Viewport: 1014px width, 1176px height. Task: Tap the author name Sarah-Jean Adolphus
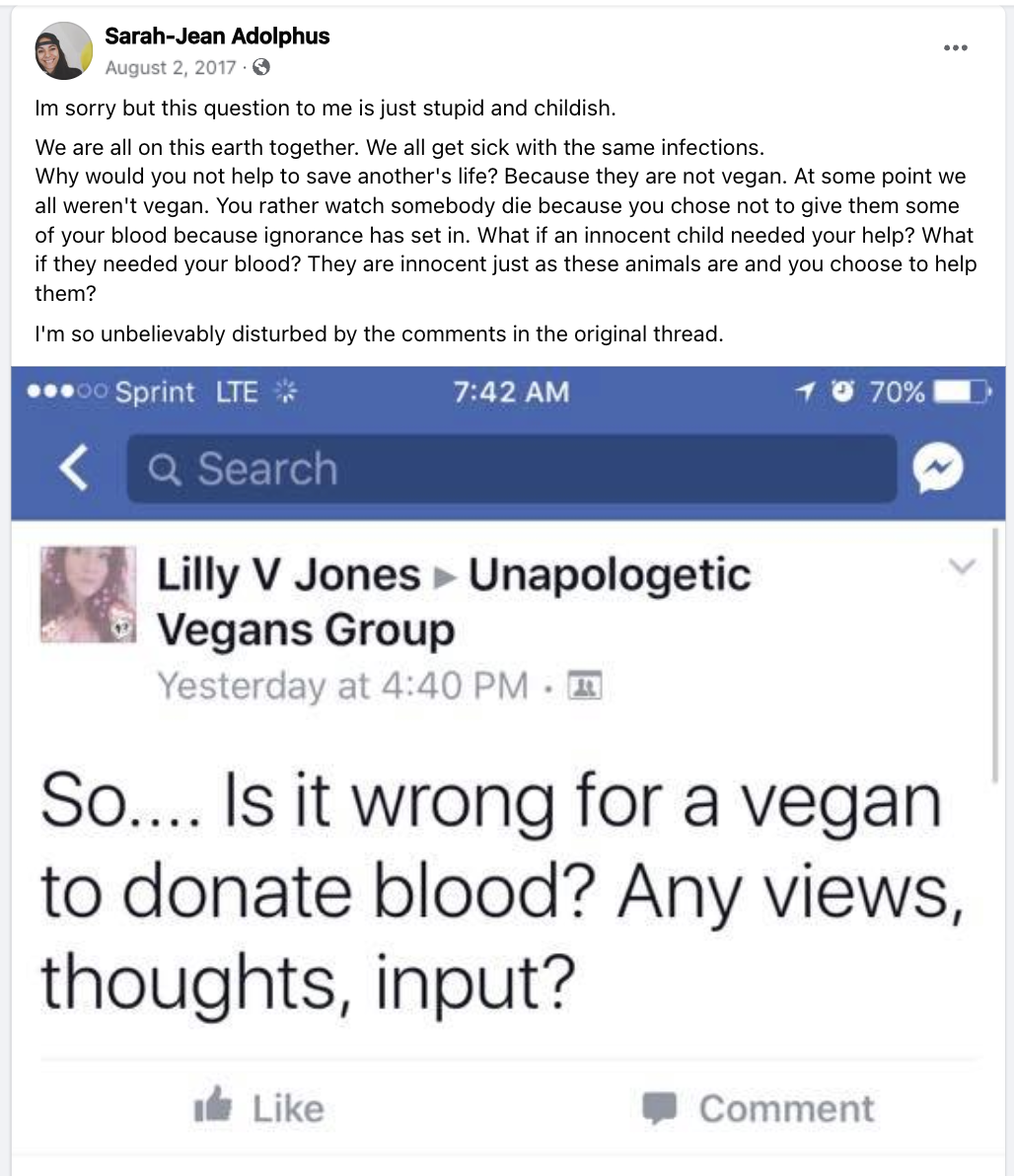[217, 36]
